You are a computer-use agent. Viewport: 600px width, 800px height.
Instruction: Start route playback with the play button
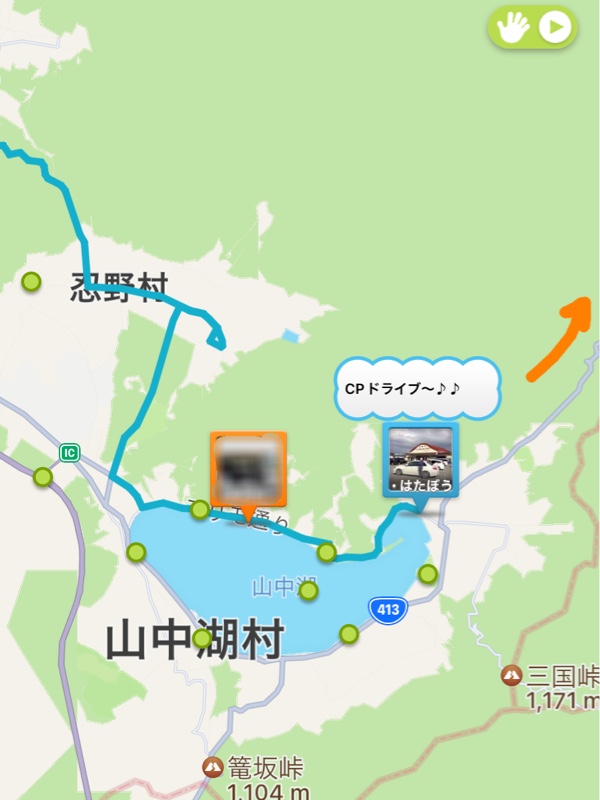[x=554, y=28]
